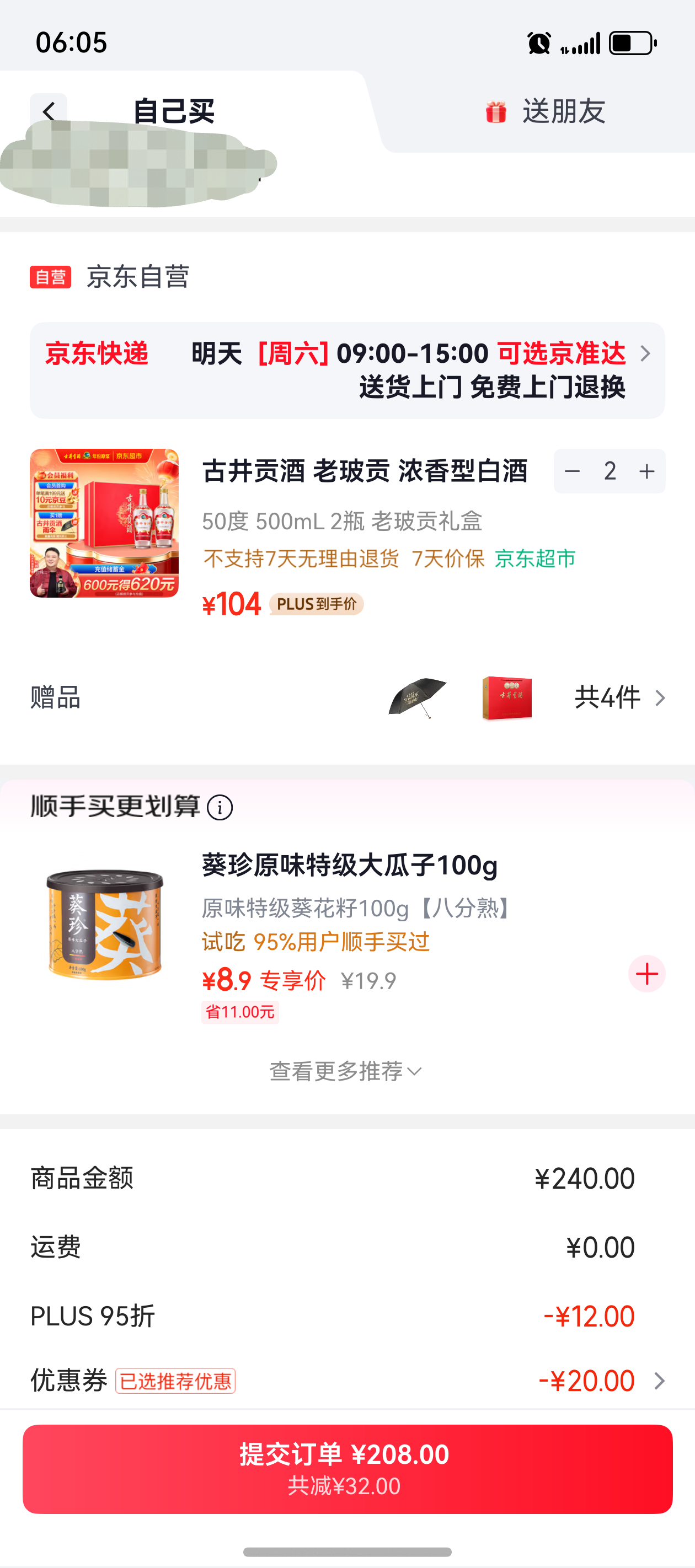Tap the 自营 store badge
The height and width of the screenshot is (1568, 695).
(x=51, y=277)
